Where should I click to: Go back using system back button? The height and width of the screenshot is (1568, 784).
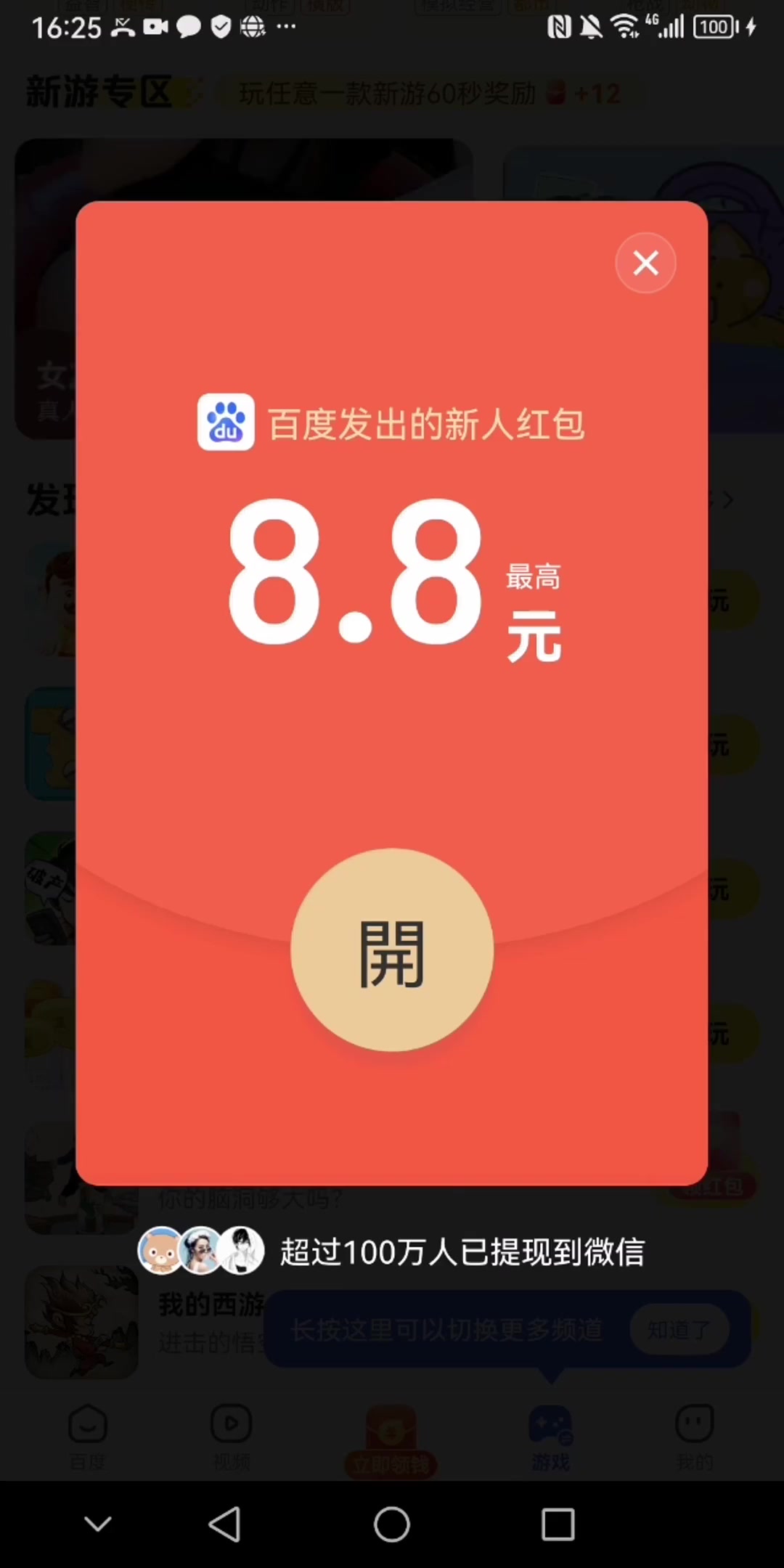[225, 1524]
